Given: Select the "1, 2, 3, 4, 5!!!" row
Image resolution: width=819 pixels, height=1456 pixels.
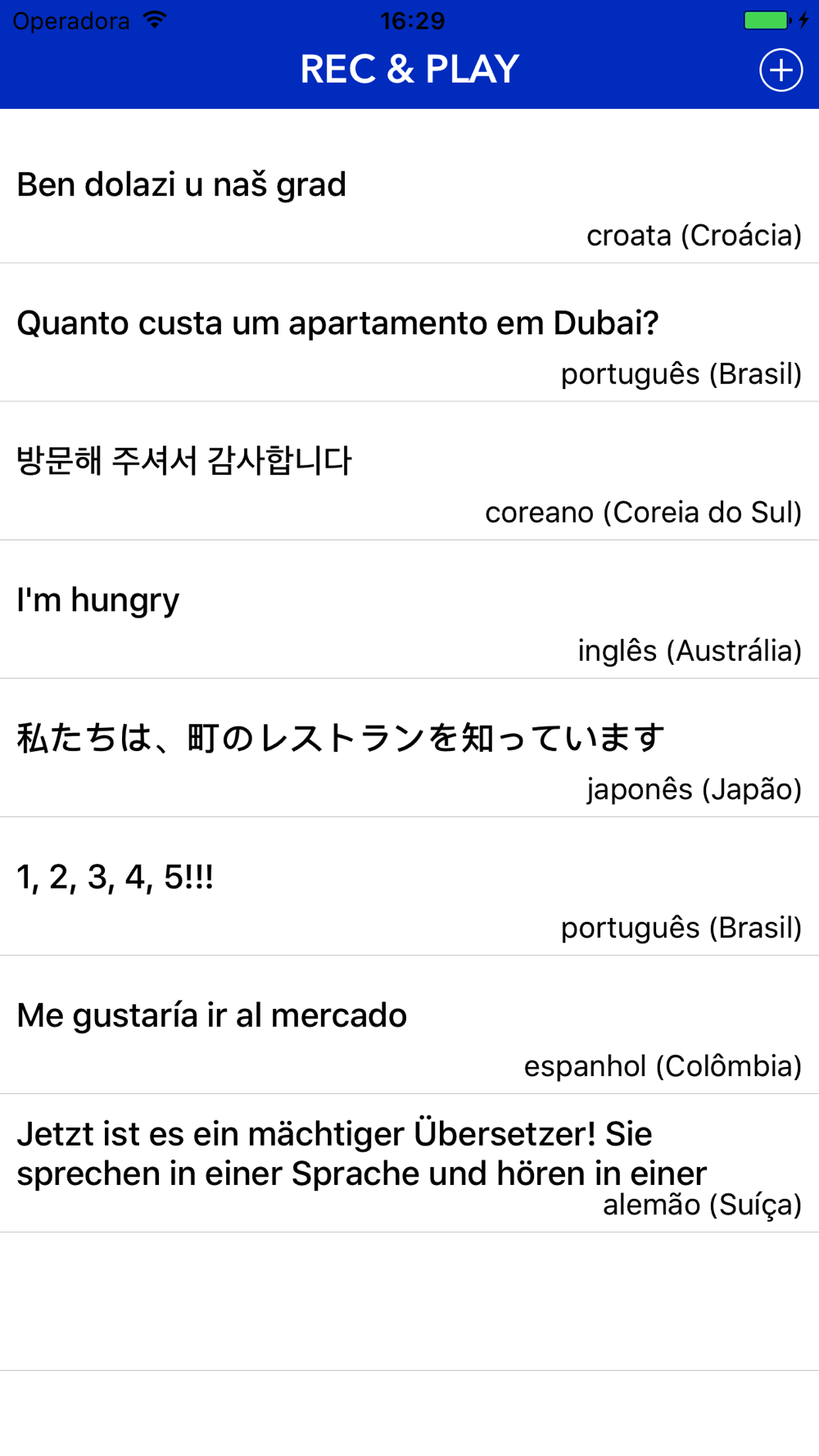Looking at the screenshot, I should (x=409, y=886).
